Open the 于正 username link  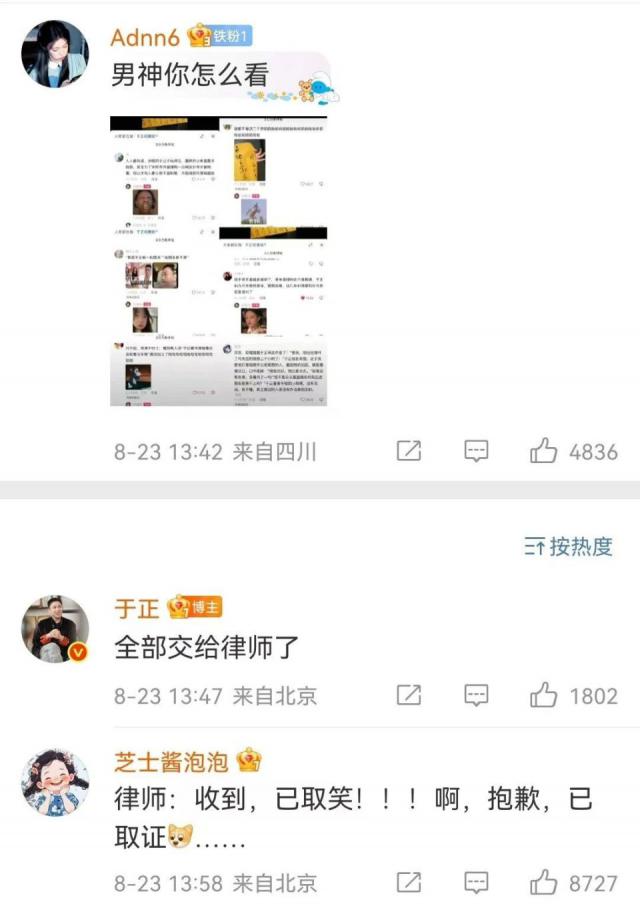[137, 607]
